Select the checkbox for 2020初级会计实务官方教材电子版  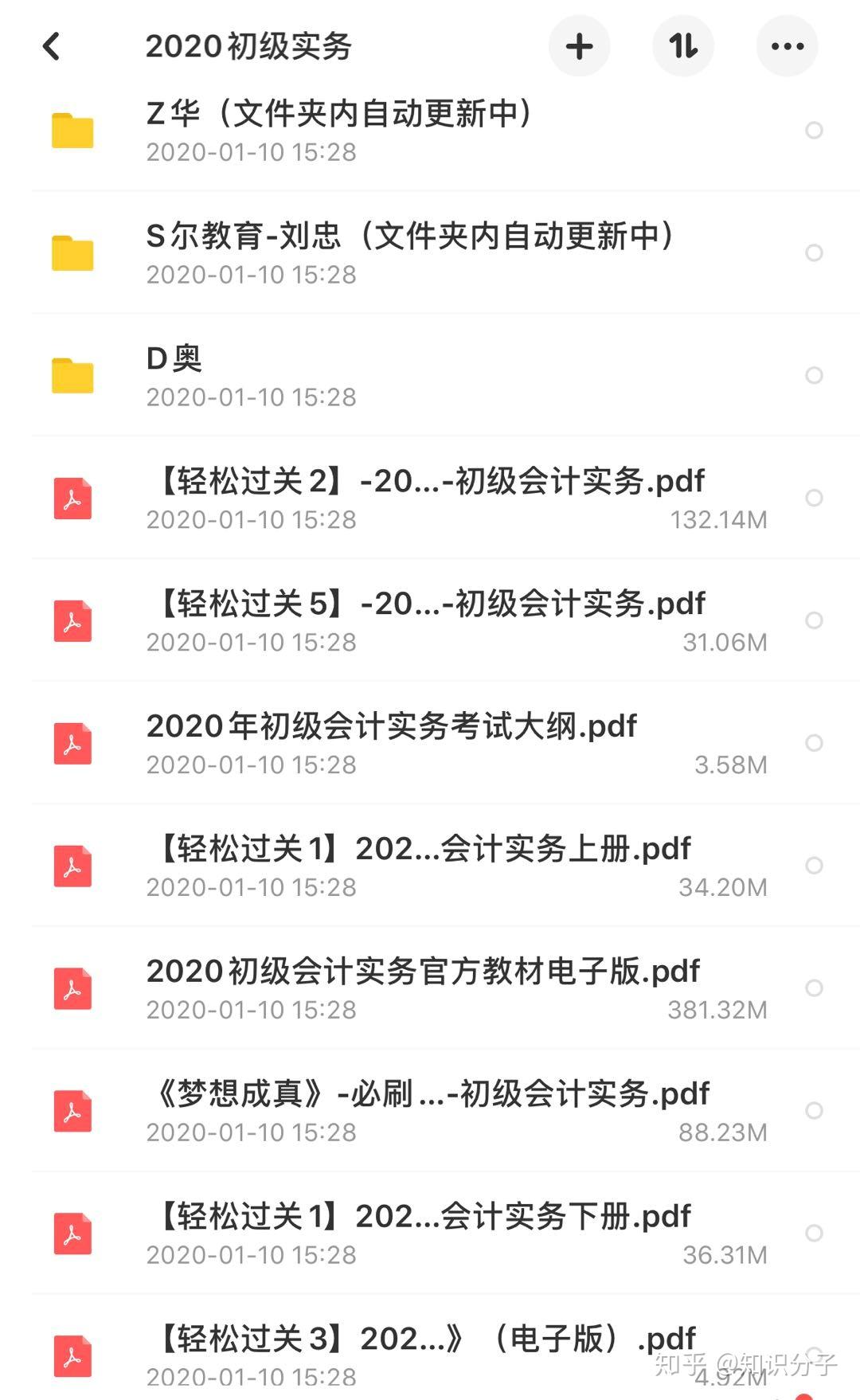click(x=814, y=988)
